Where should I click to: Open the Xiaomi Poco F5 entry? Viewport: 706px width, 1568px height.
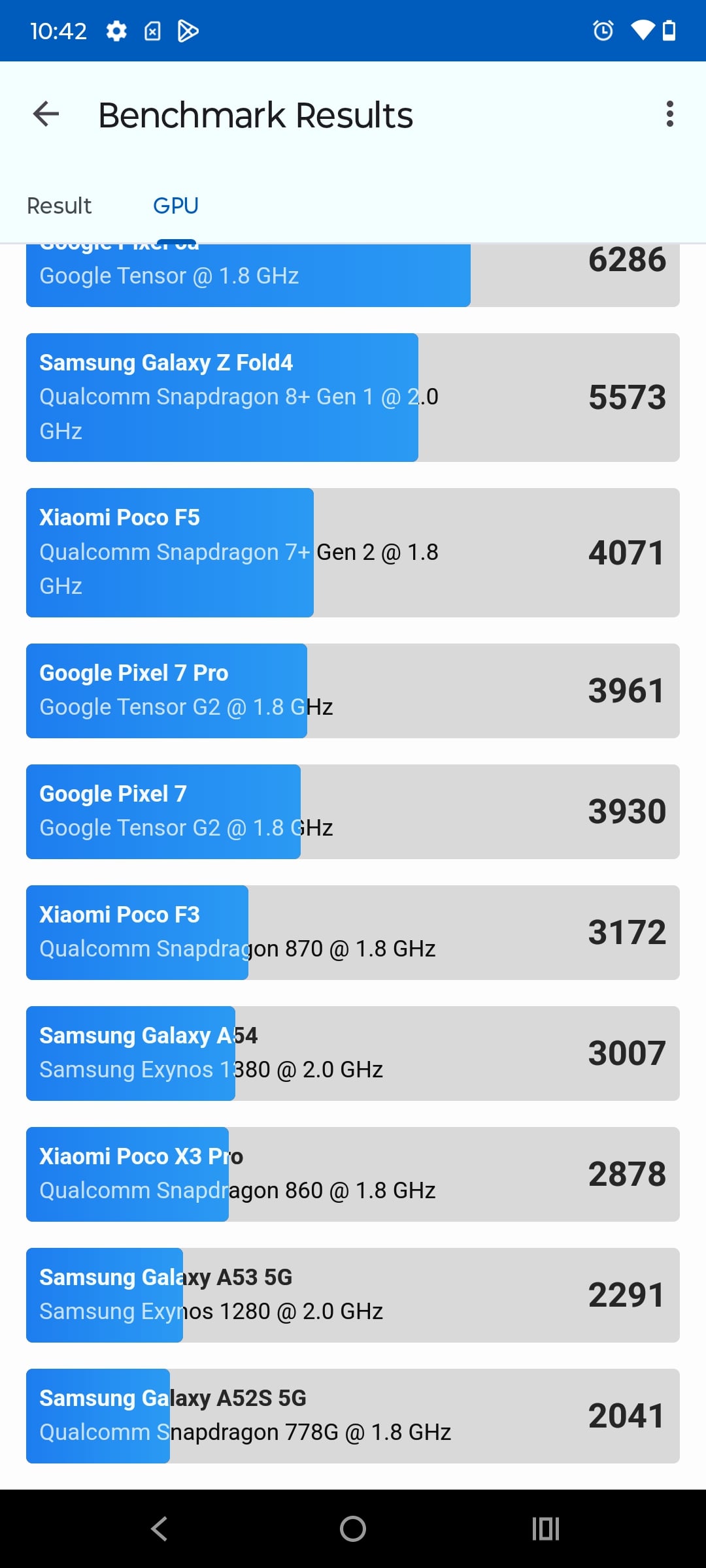[x=353, y=553]
